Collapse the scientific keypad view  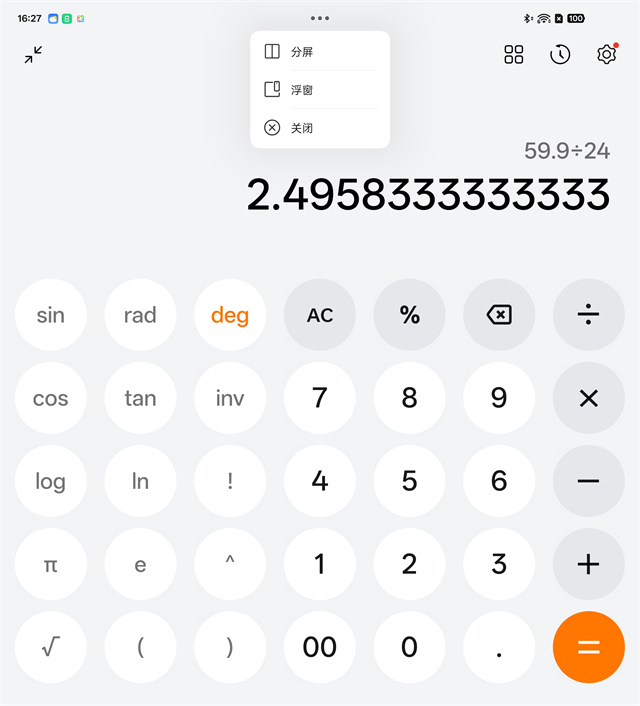click(x=33, y=54)
